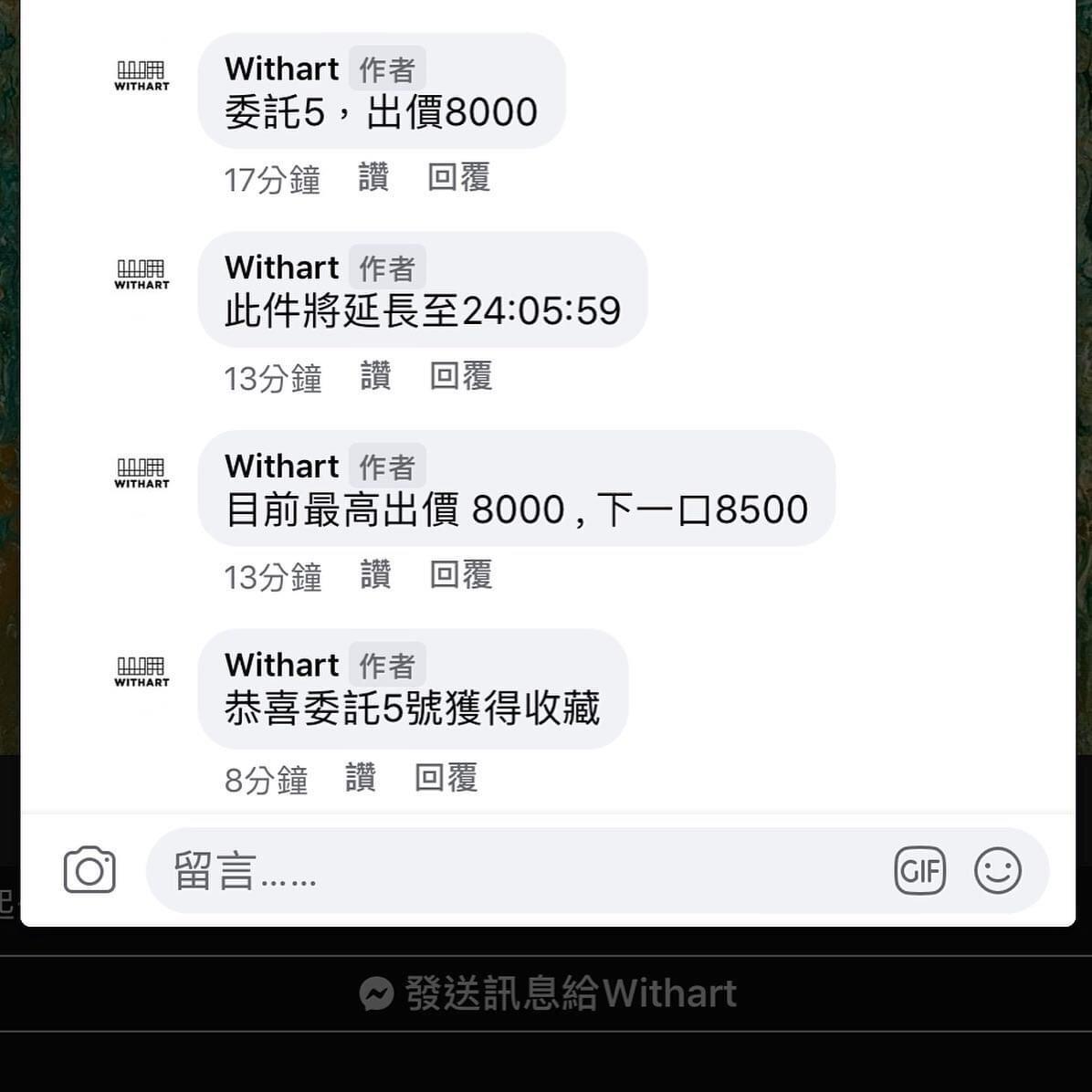Image resolution: width=1092 pixels, height=1092 pixels.
Task: Open Withart profile from the 8000 bid comment
Action: click(x=281, y=69)
